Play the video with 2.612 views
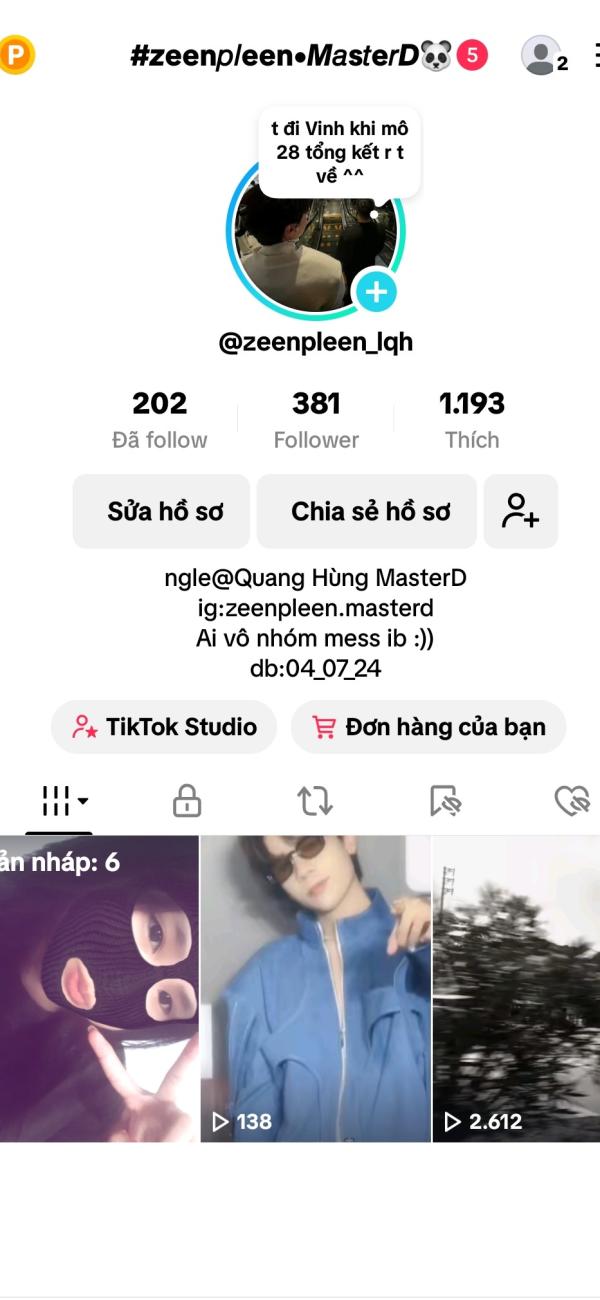 pyautogui.click(x=516, y=988)
